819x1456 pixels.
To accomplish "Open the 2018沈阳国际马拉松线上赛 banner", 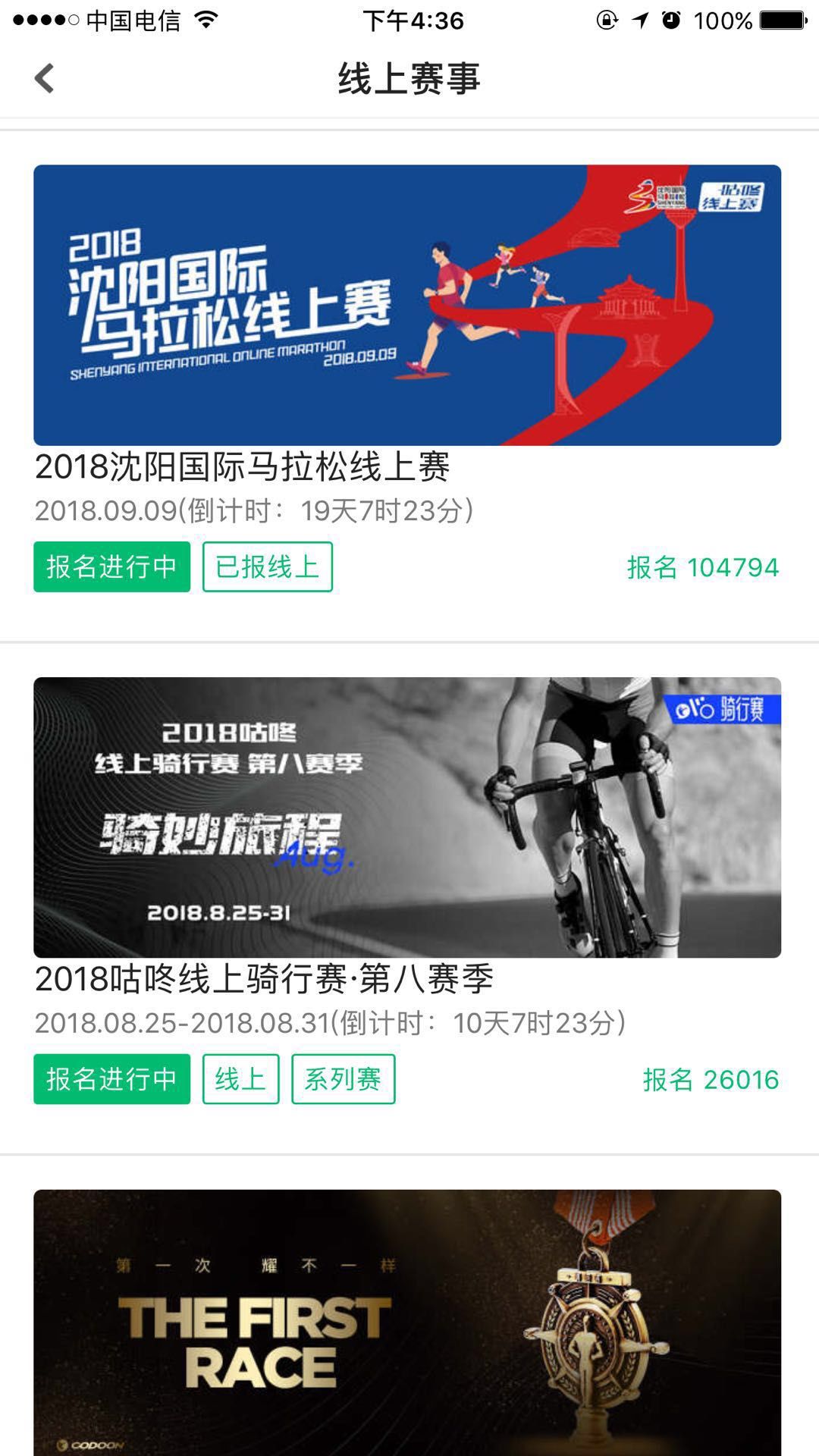I will 407,305.
